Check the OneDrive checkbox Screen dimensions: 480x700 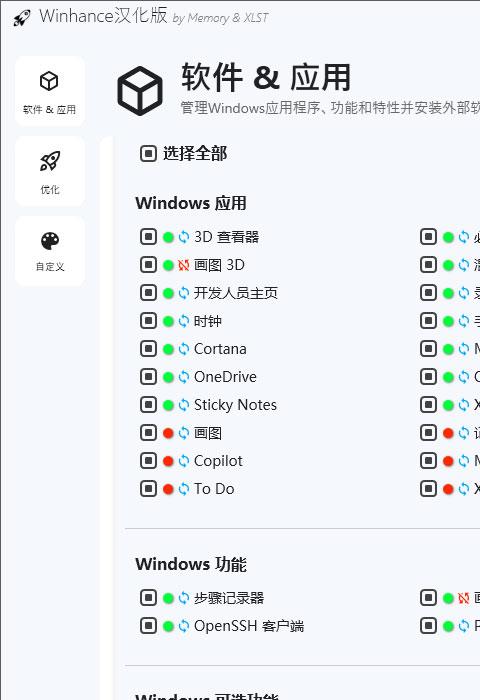tap(148, 377)
